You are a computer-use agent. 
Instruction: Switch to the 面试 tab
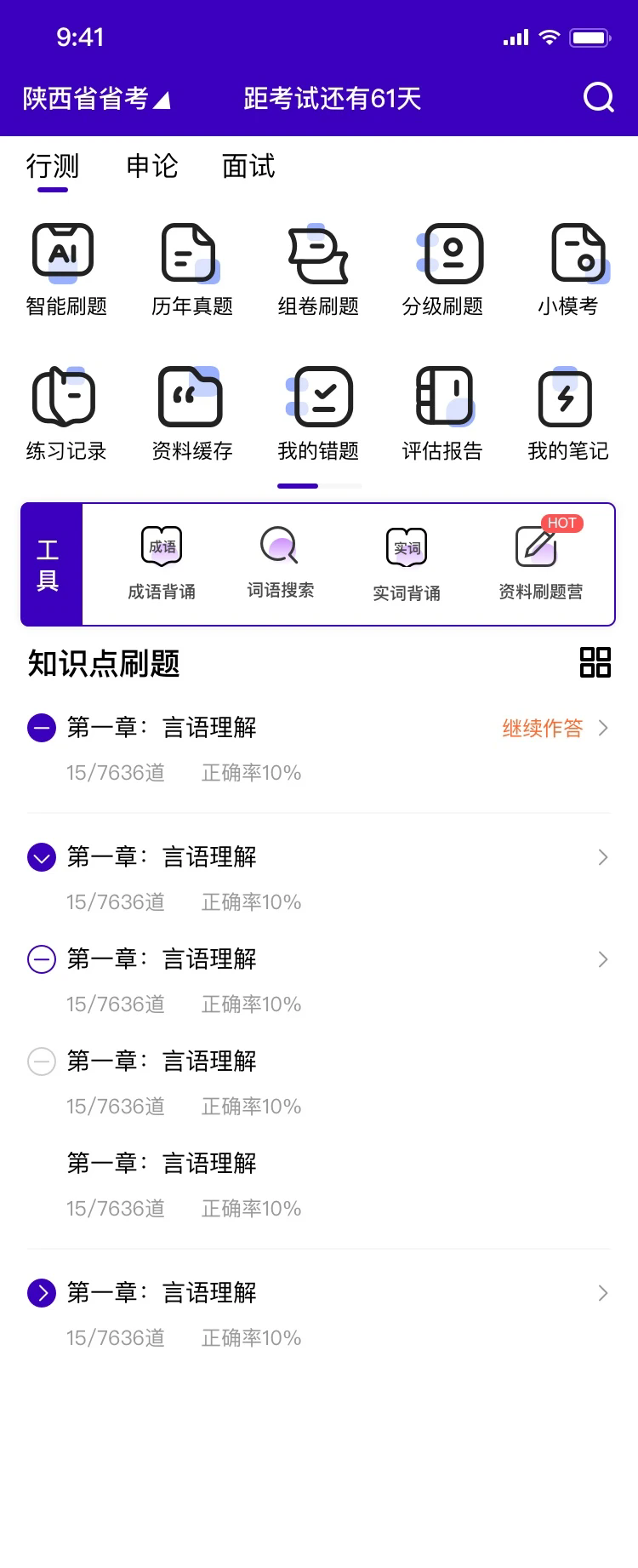tap(248, 166)
